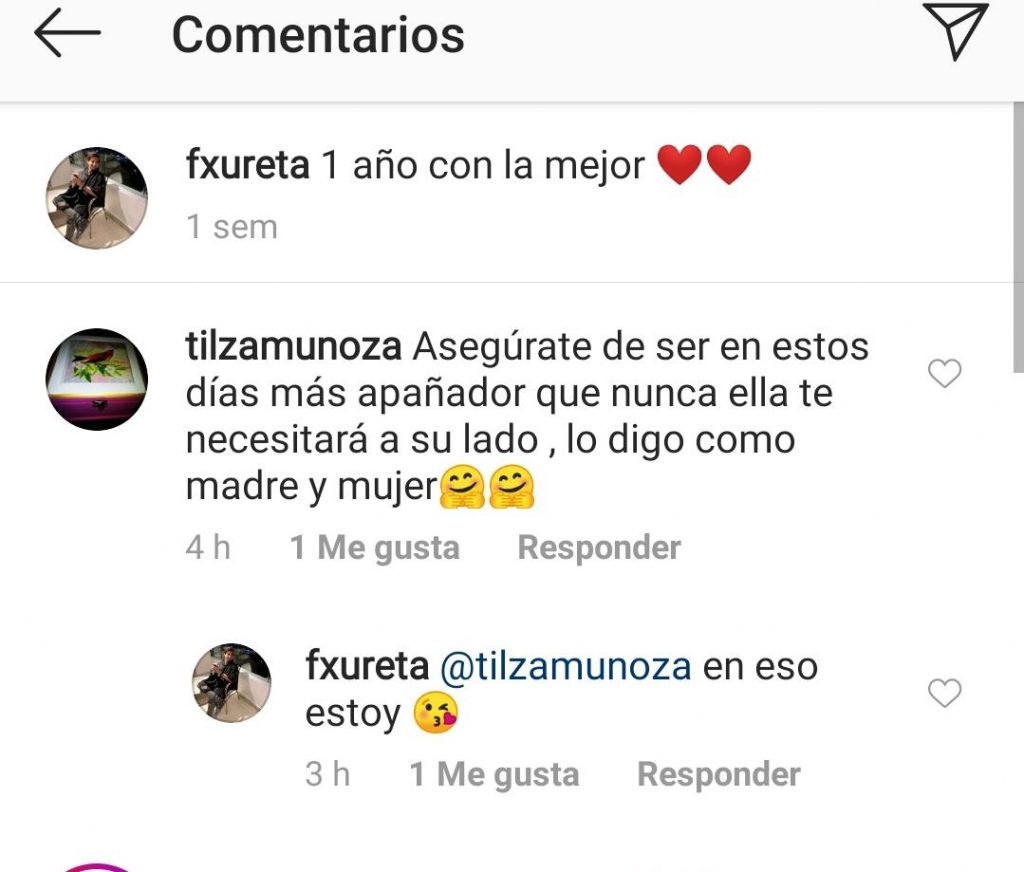1024x872 pixels.
Task: Open the direct share paper plane icon
Action: pyautogui.click(x=954, y=32)
